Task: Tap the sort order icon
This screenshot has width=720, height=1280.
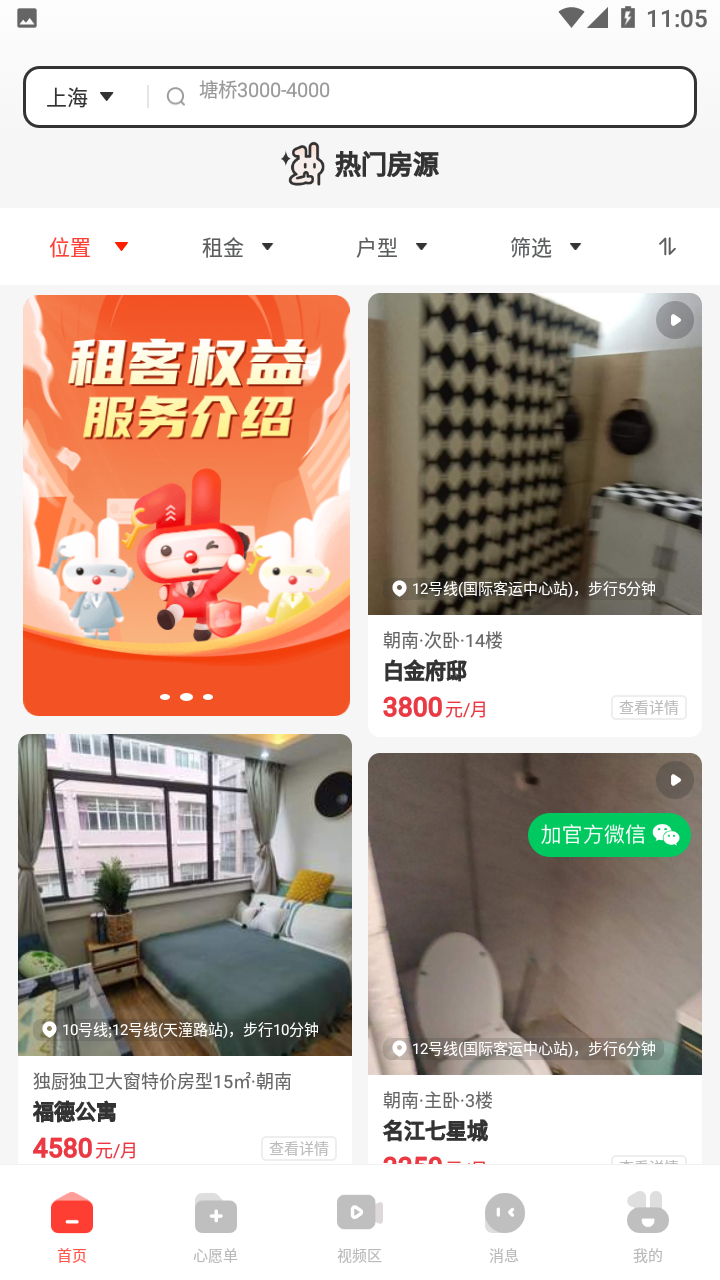Action: pos(667,246)
